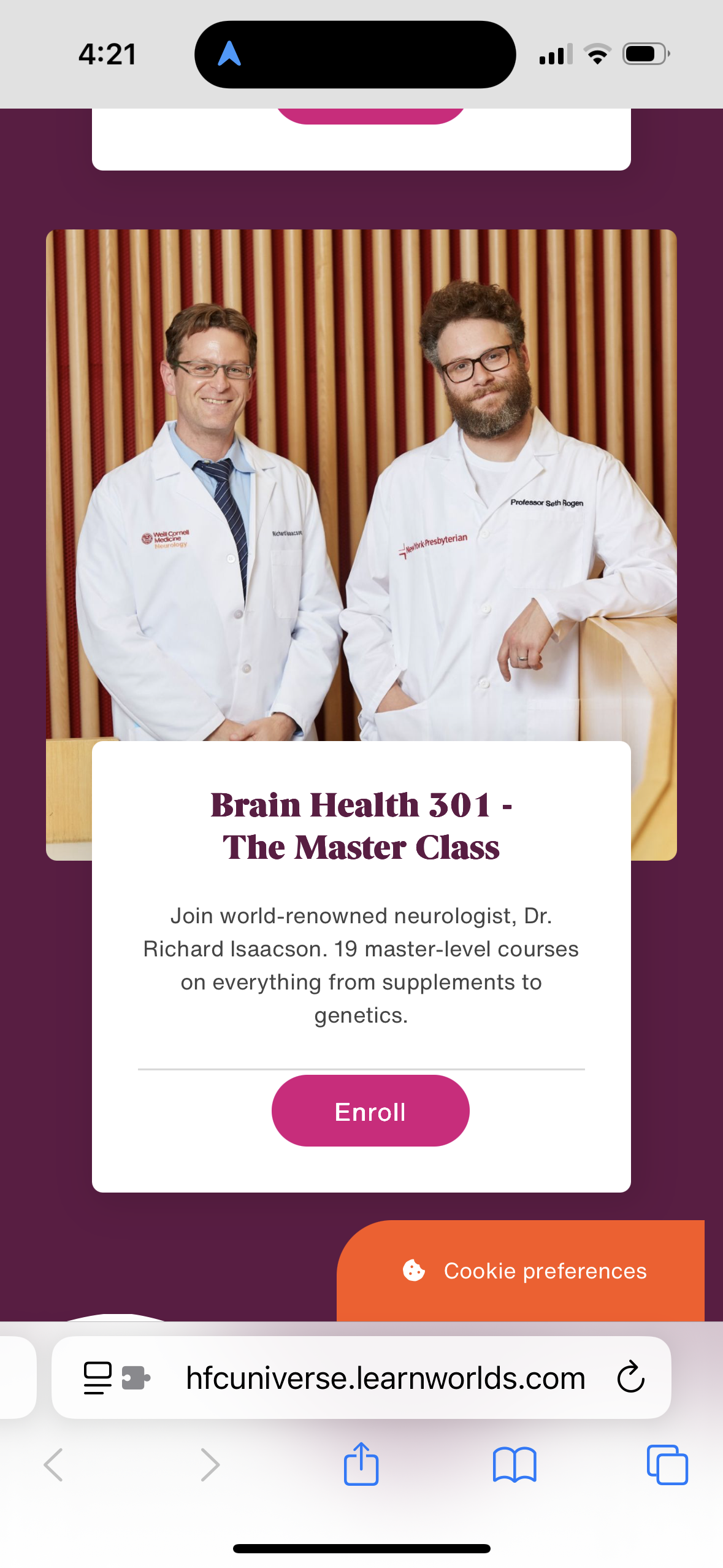Open the browser extensions icon
The image size is (723, 1568).
point(136,1378)
